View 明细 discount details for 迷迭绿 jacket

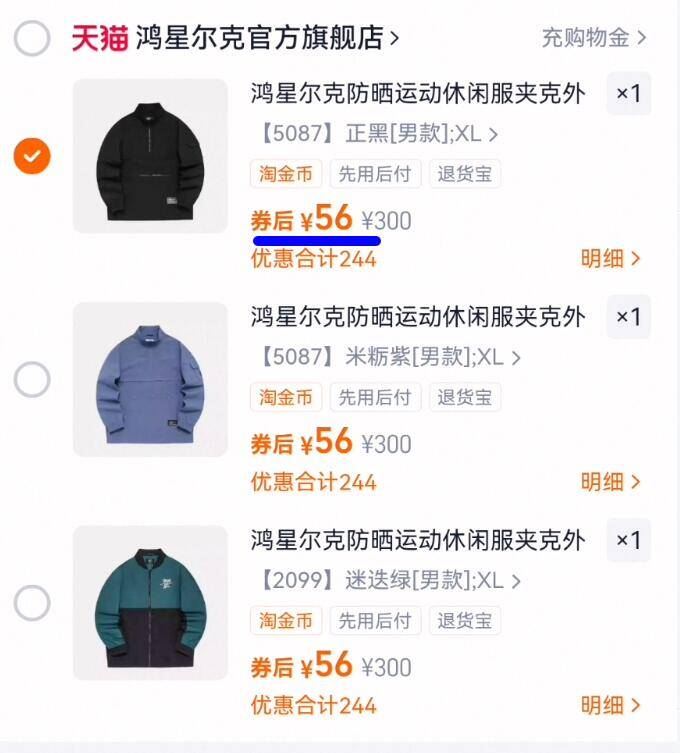[610, 705]
